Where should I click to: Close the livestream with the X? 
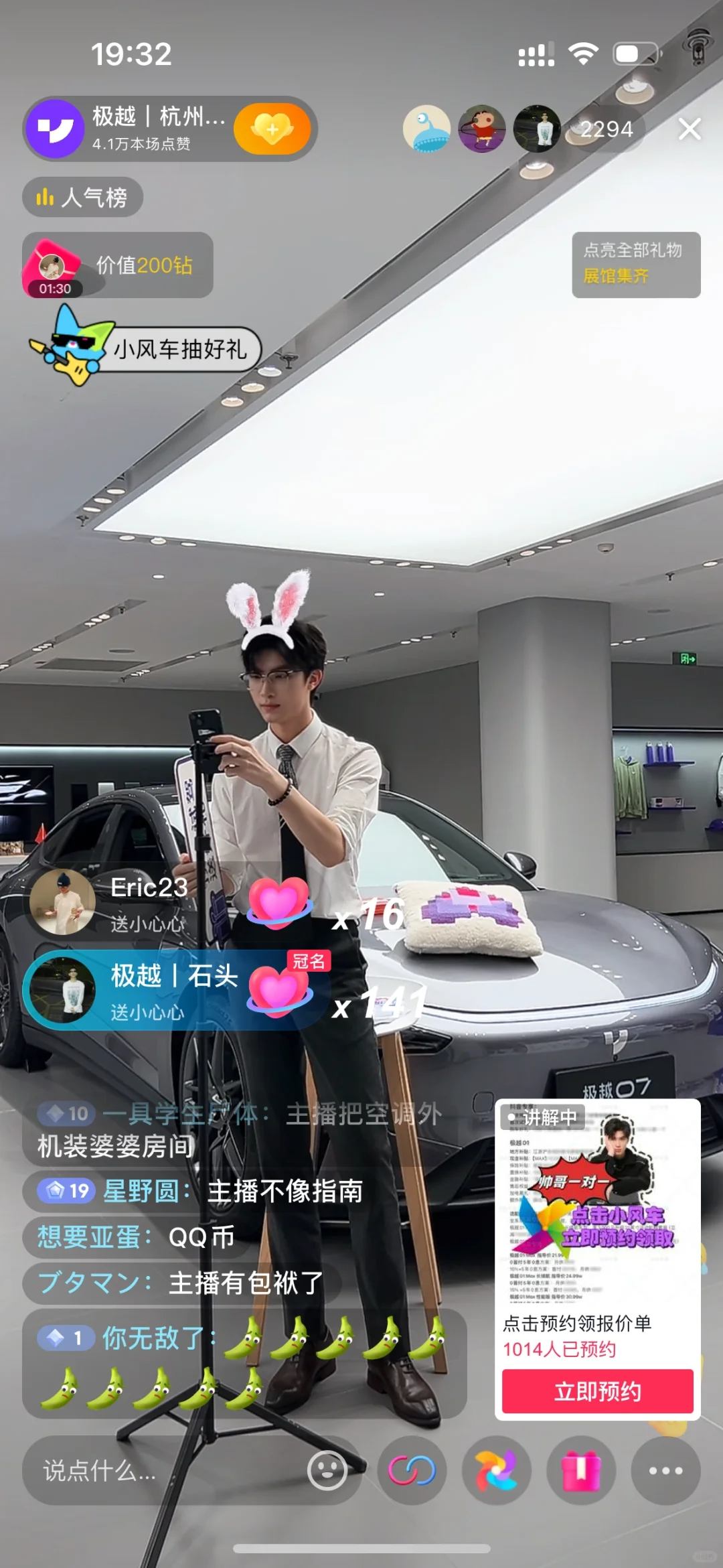pos(689,129)
